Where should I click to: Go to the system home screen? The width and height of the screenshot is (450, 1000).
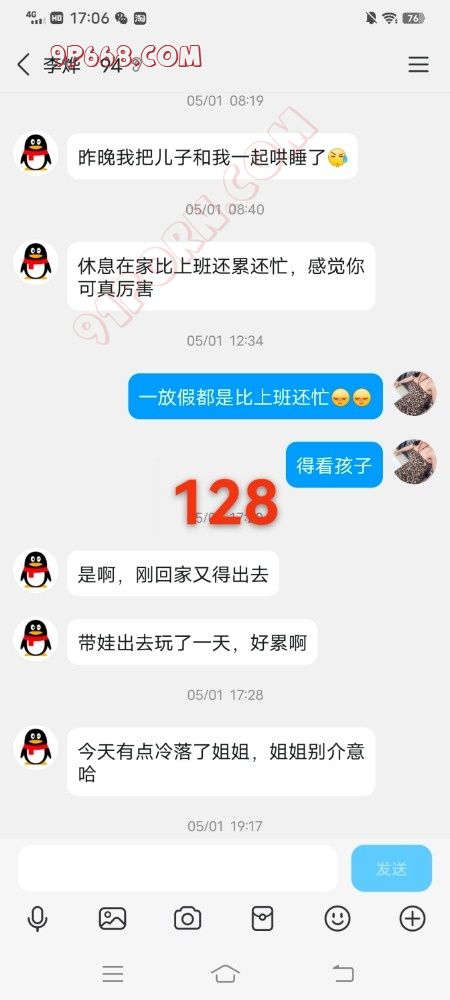pyautogui.click(x=225, y=973)
